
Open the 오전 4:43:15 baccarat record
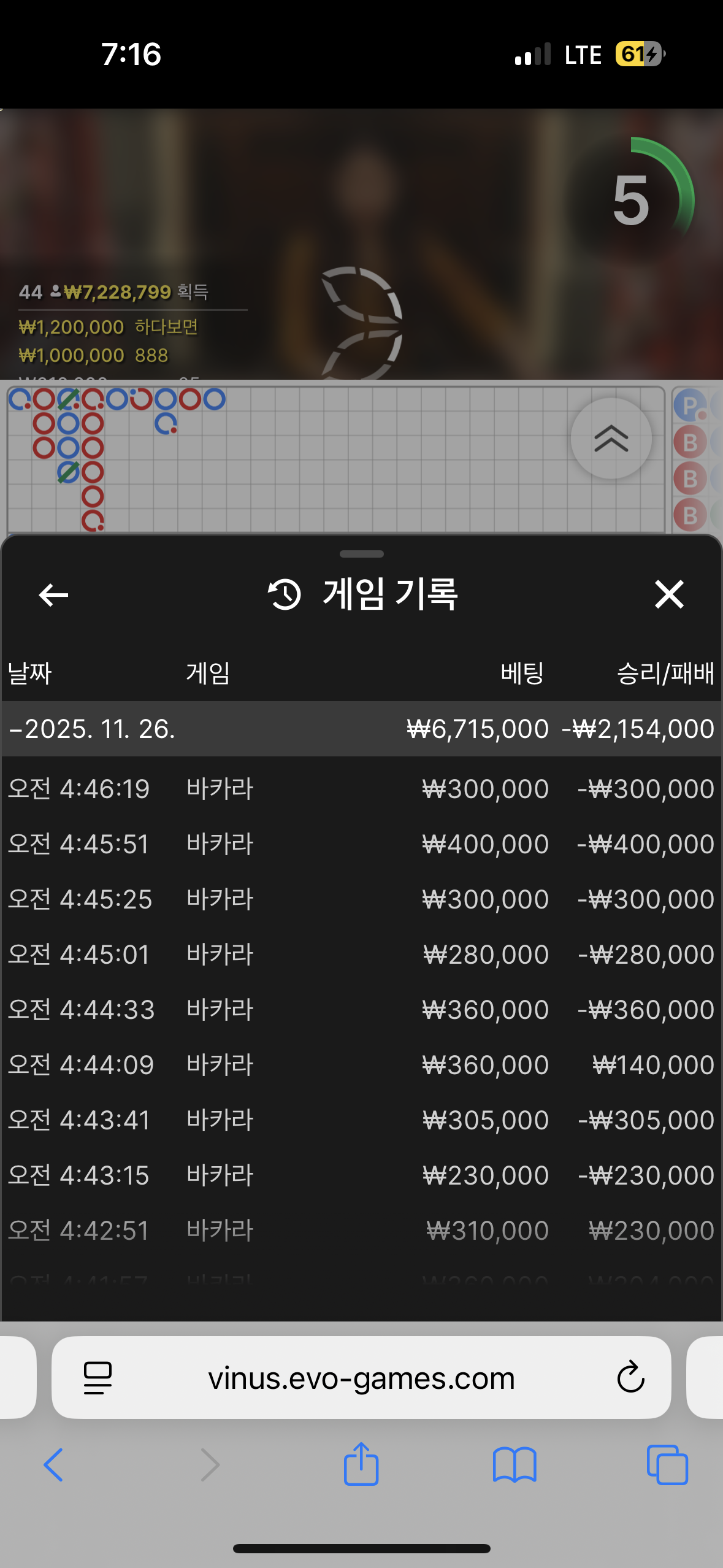(x=361, y=1175)
